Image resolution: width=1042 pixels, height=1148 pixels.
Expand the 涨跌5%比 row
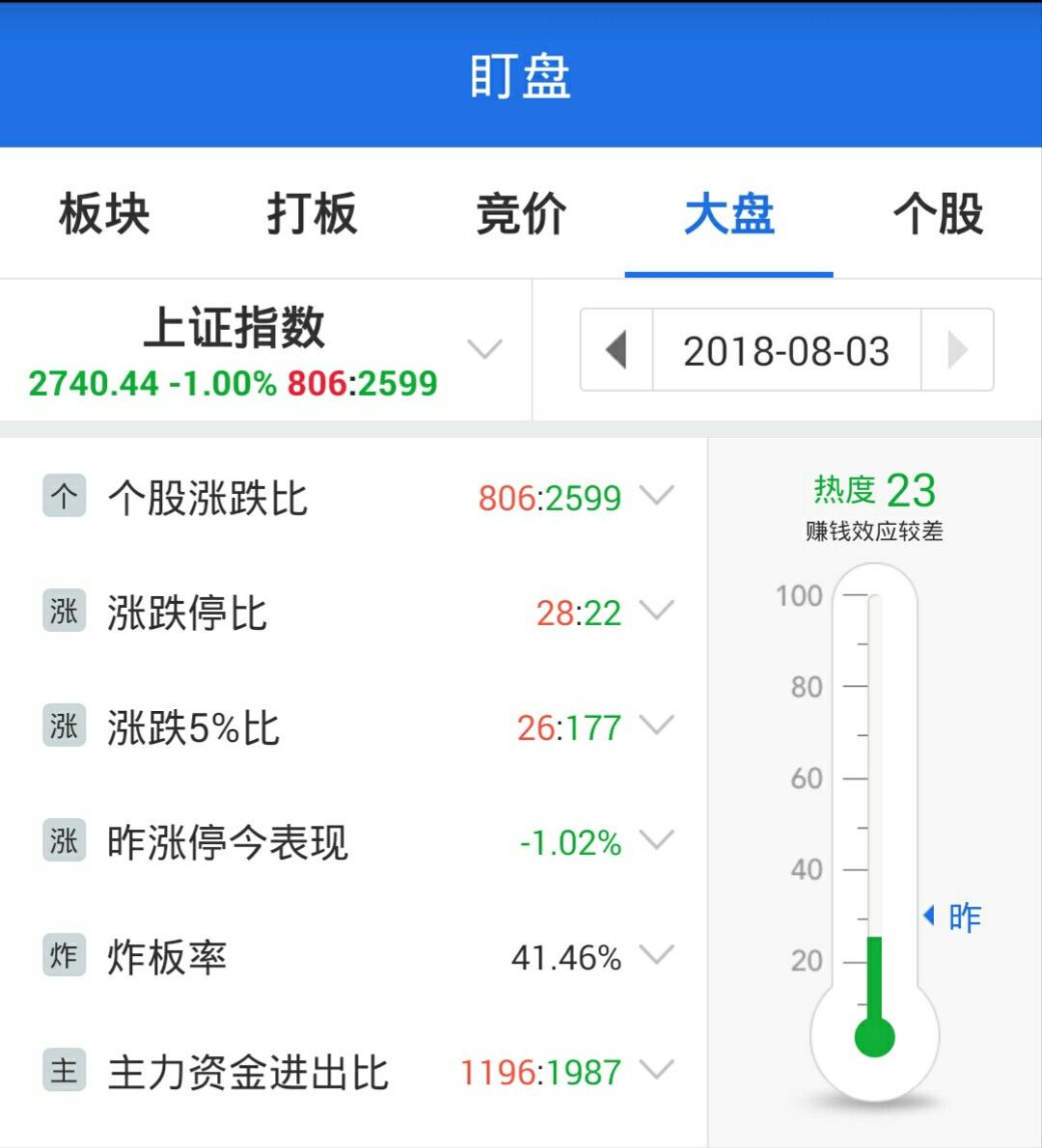point(657,726)
